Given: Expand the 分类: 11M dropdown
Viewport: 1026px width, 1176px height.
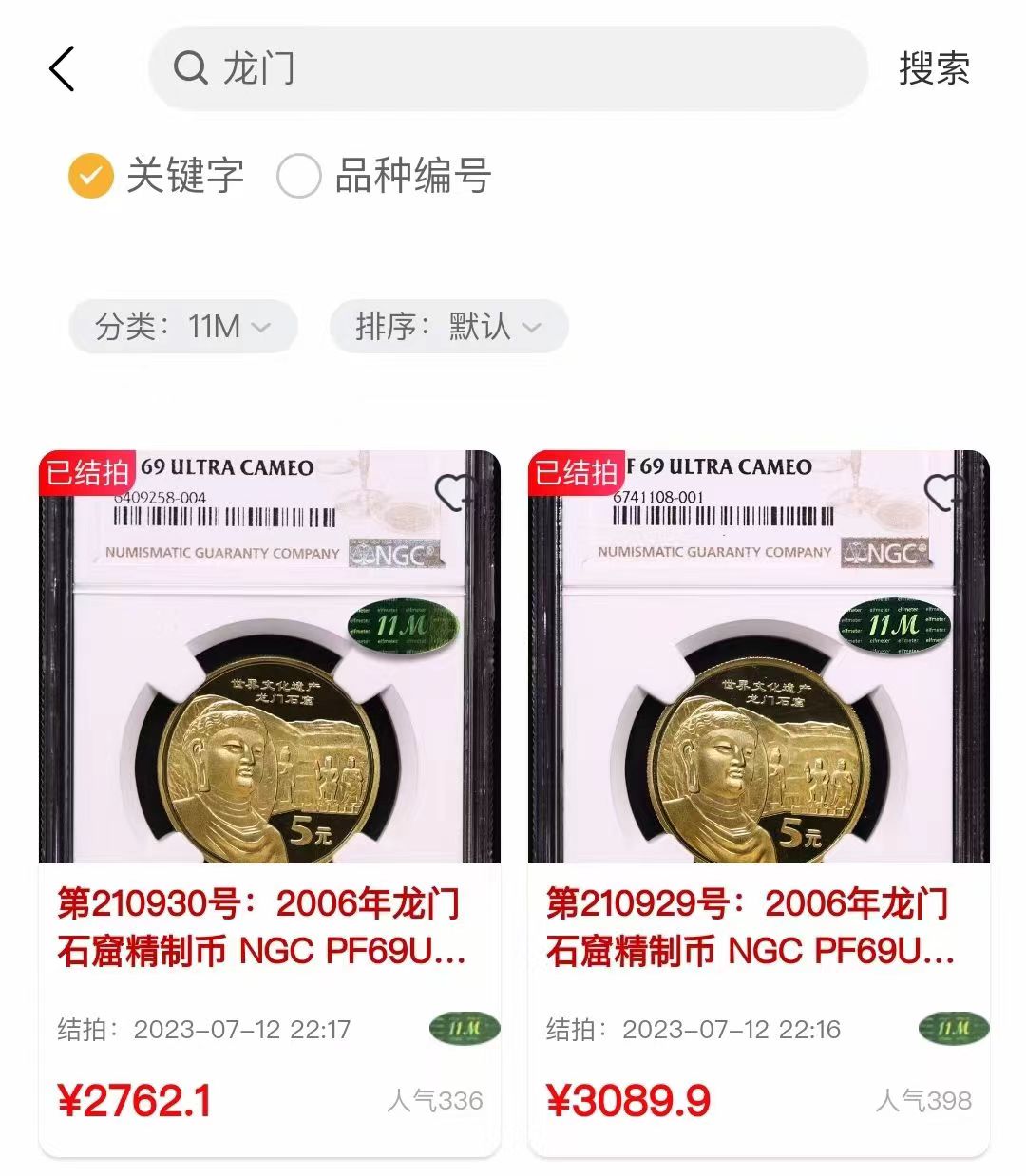Looking at the screenshot, I should coord(183,327).
